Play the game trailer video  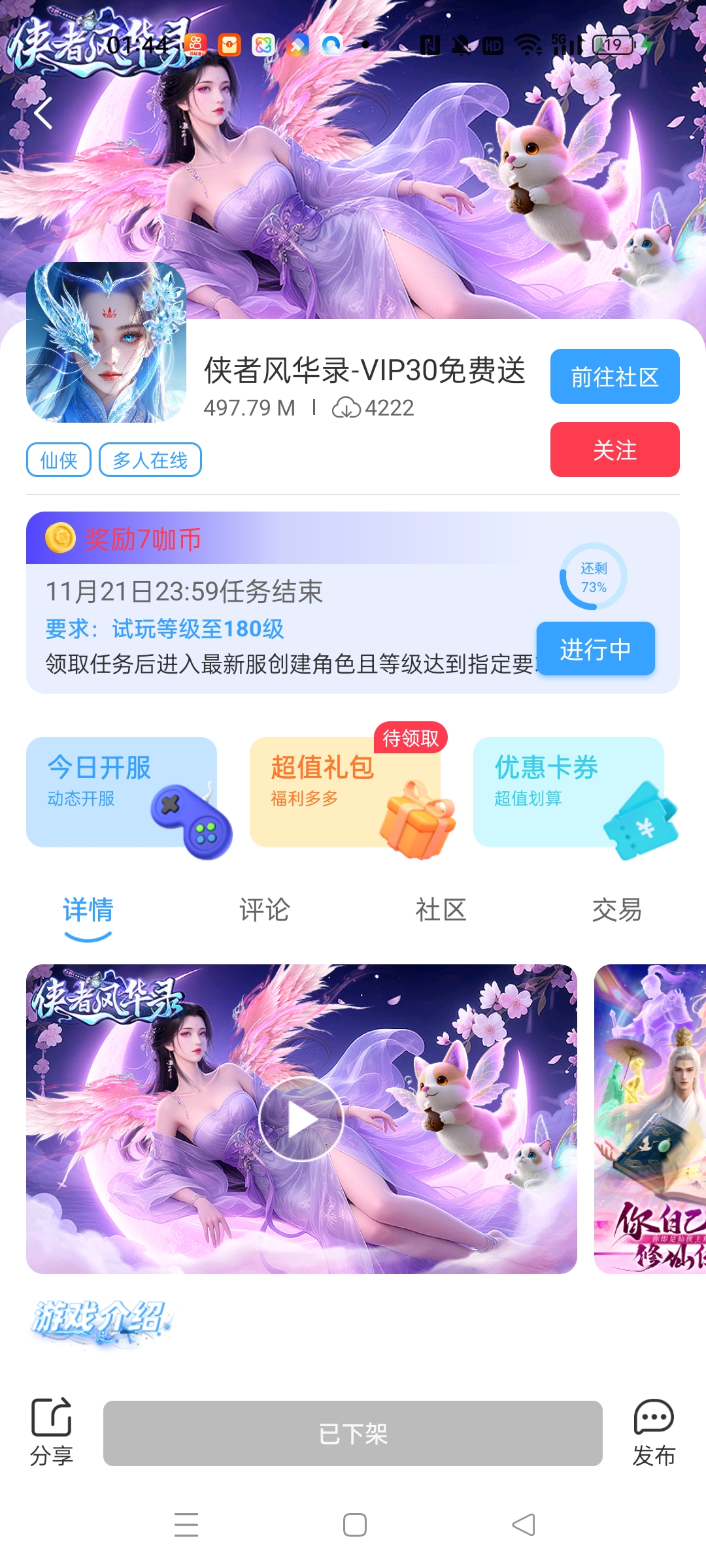301,1119
